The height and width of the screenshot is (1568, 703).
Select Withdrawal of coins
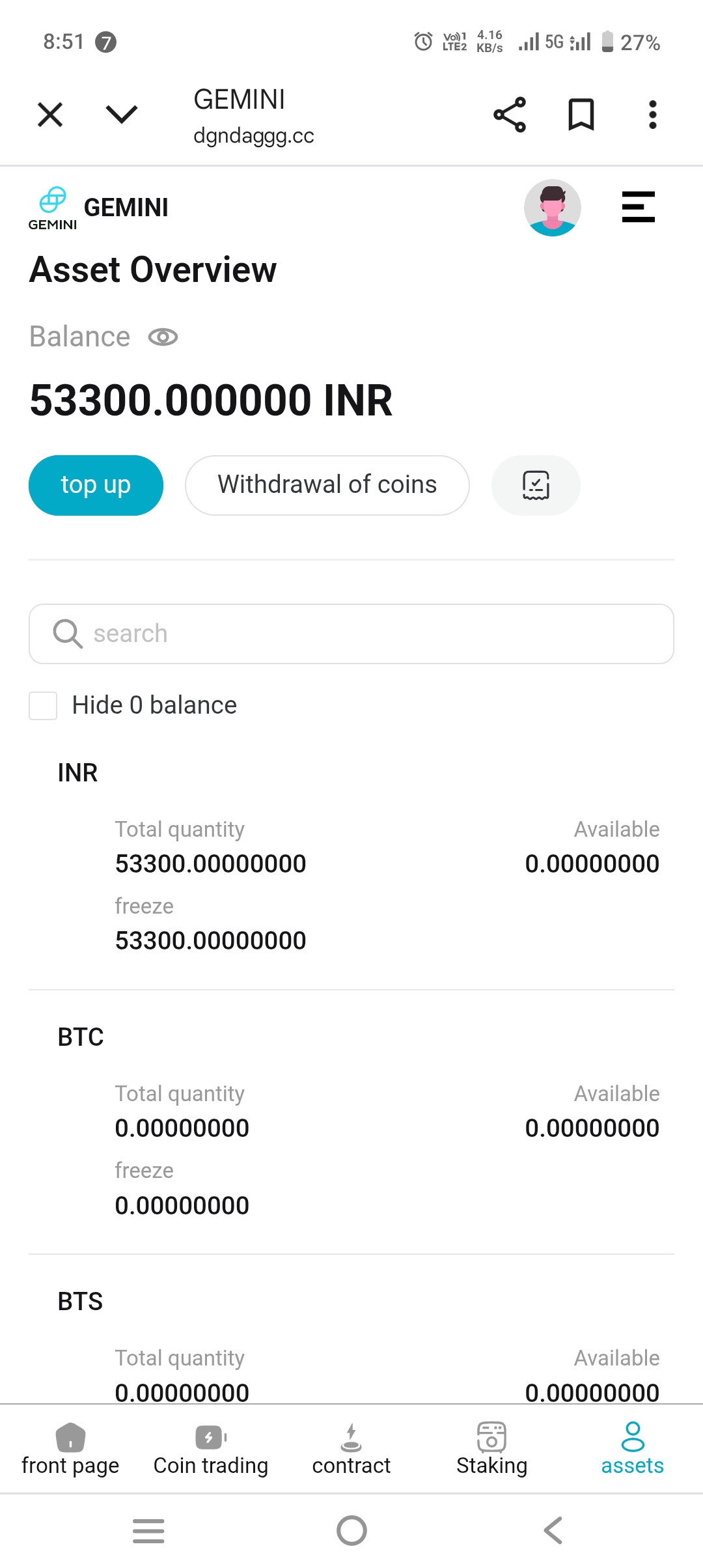(327, 485)
